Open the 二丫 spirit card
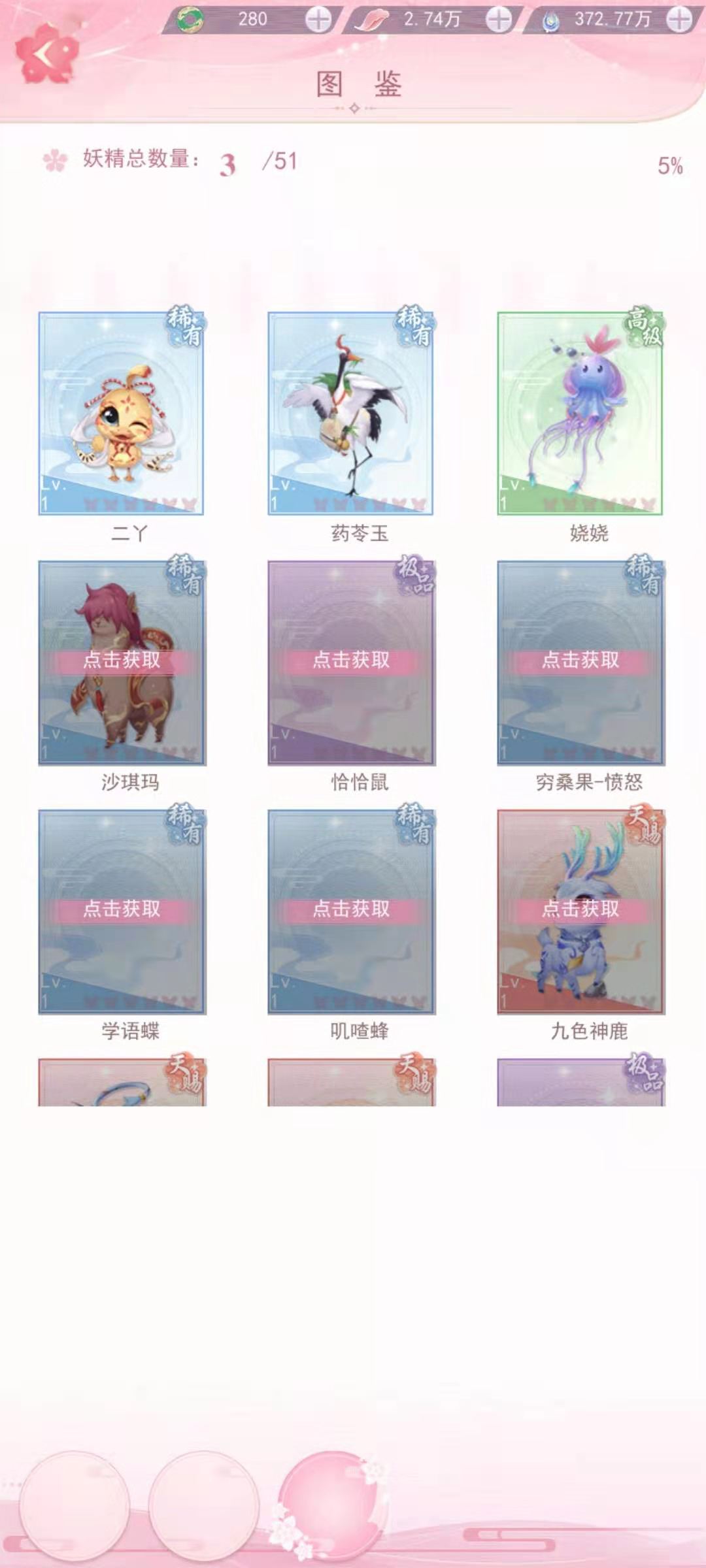The width and height of the screenshot is (706, 1568). (121, 414)
